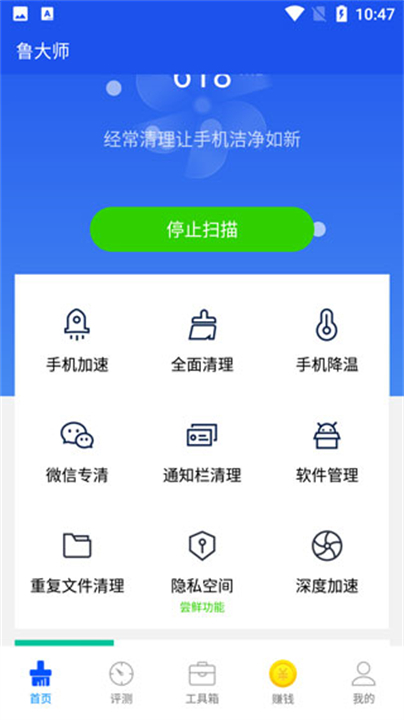Switch to the 赚钱 tab
The height and width of the screenshot is (720, 404).
[x=283, y=683]
